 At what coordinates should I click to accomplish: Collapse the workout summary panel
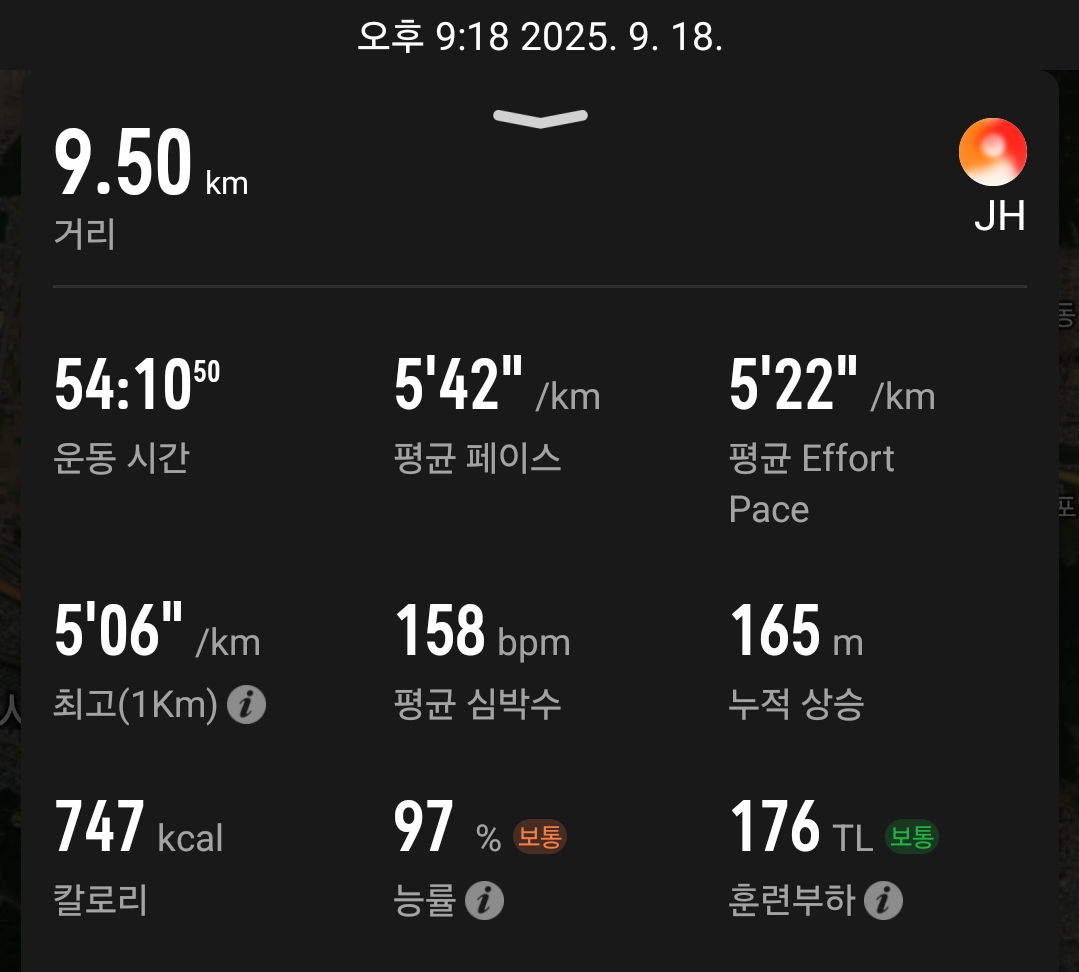pos(540,119)
